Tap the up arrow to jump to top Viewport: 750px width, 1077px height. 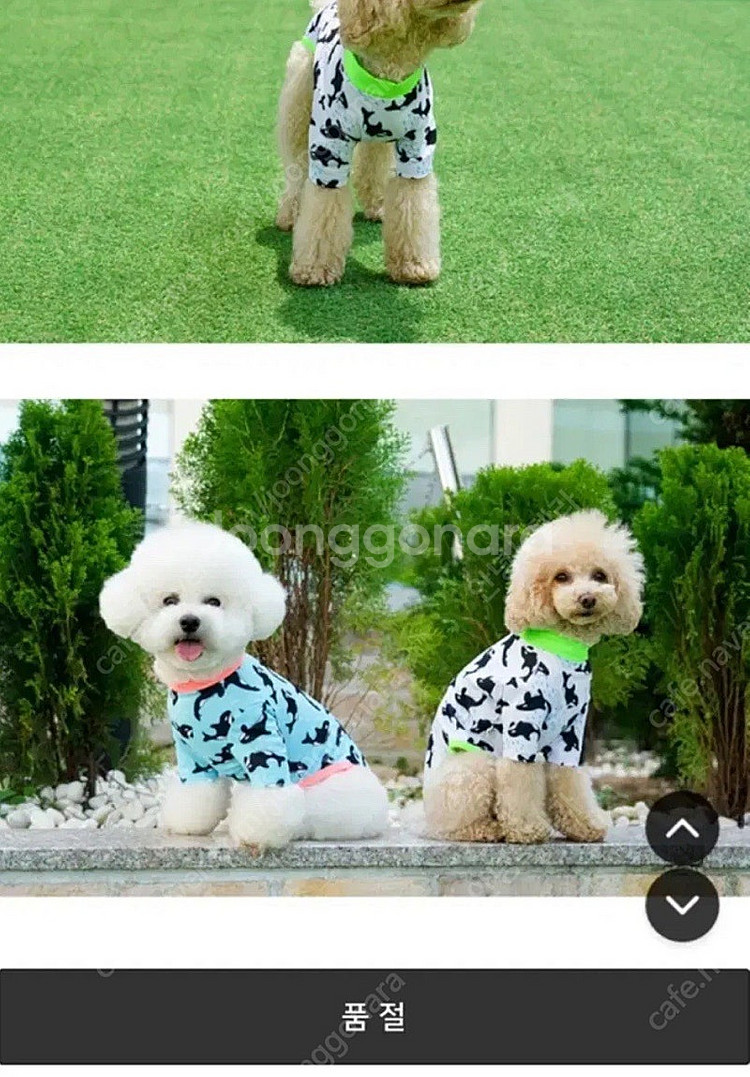tap(682, 827)
